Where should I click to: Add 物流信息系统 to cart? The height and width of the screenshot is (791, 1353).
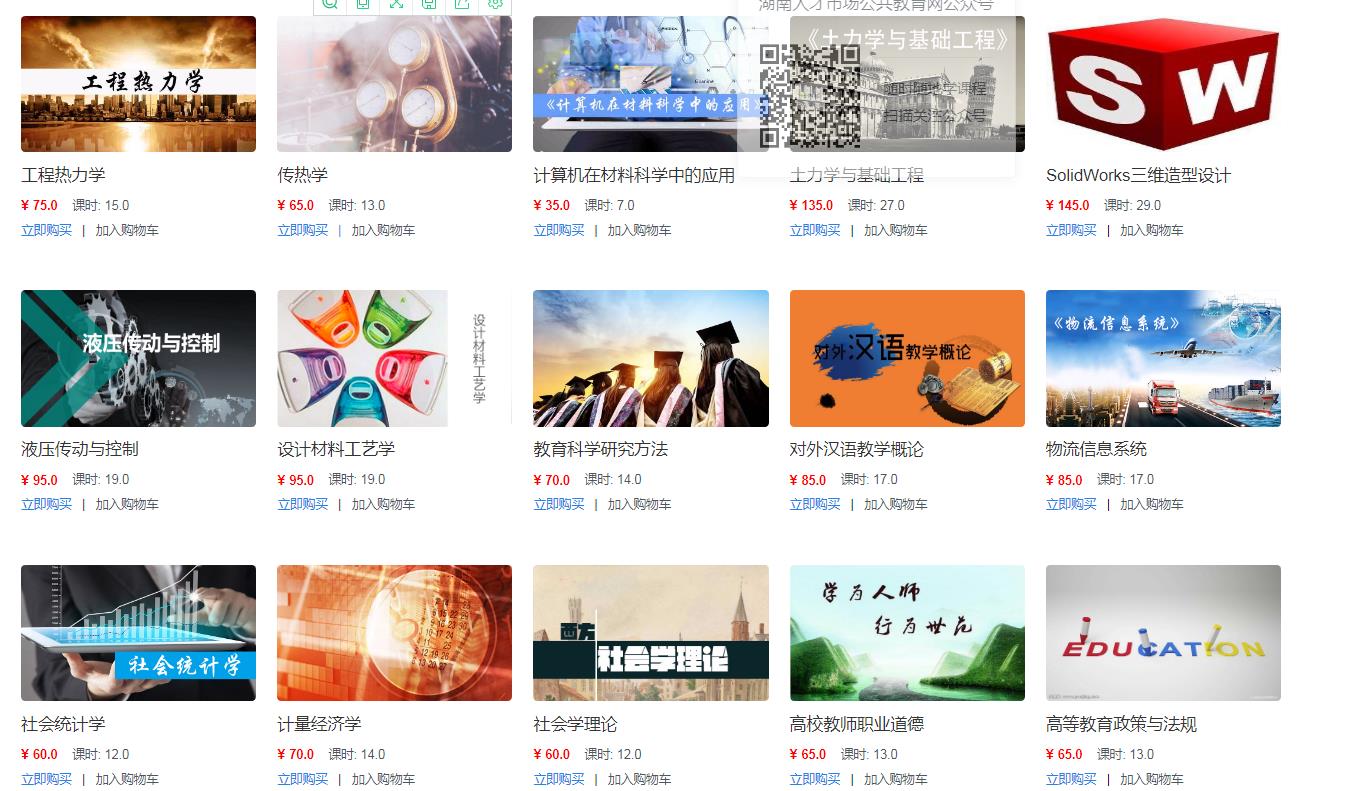[x=1151, y=504]
